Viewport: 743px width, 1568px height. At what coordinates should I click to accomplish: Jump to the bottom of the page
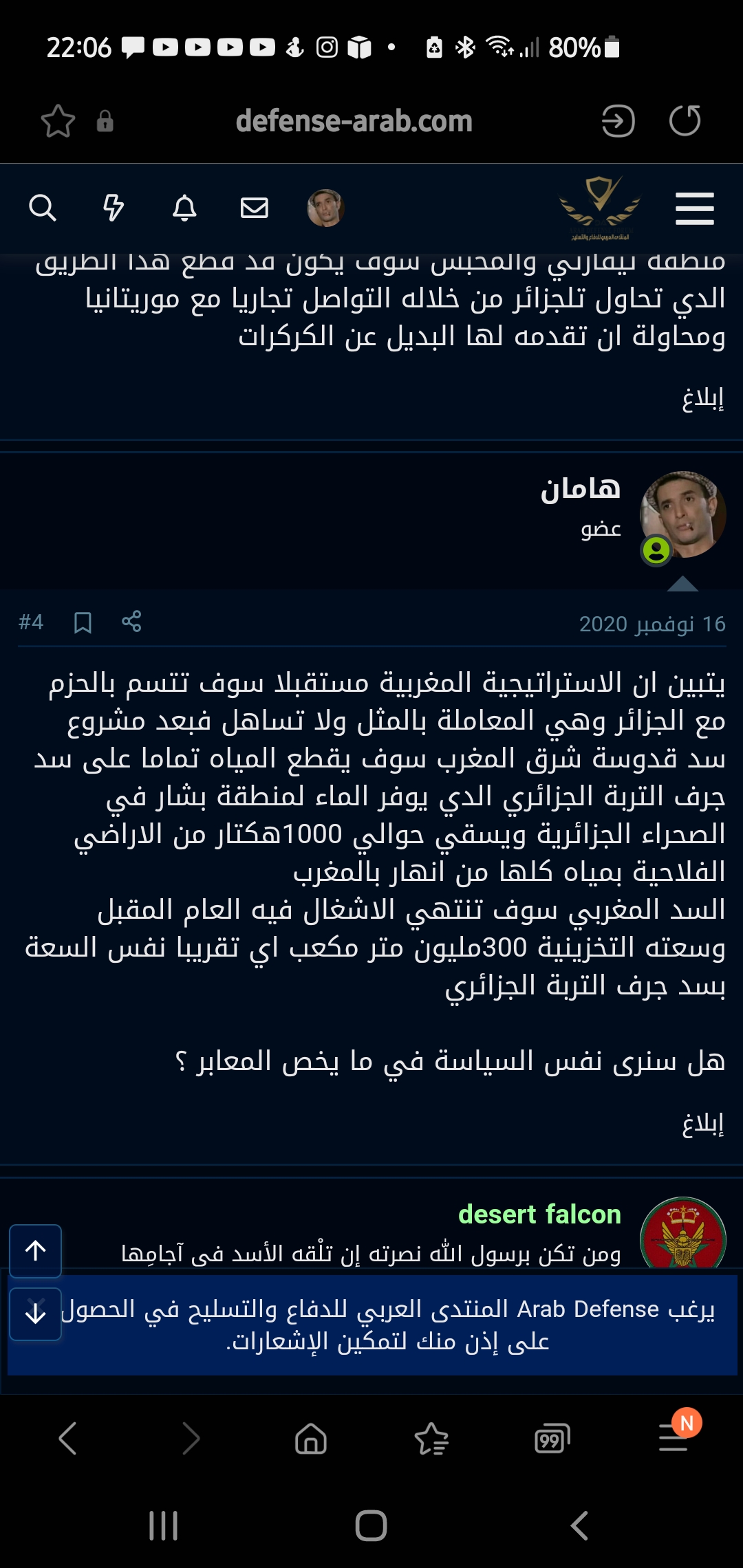[36, 1314]
